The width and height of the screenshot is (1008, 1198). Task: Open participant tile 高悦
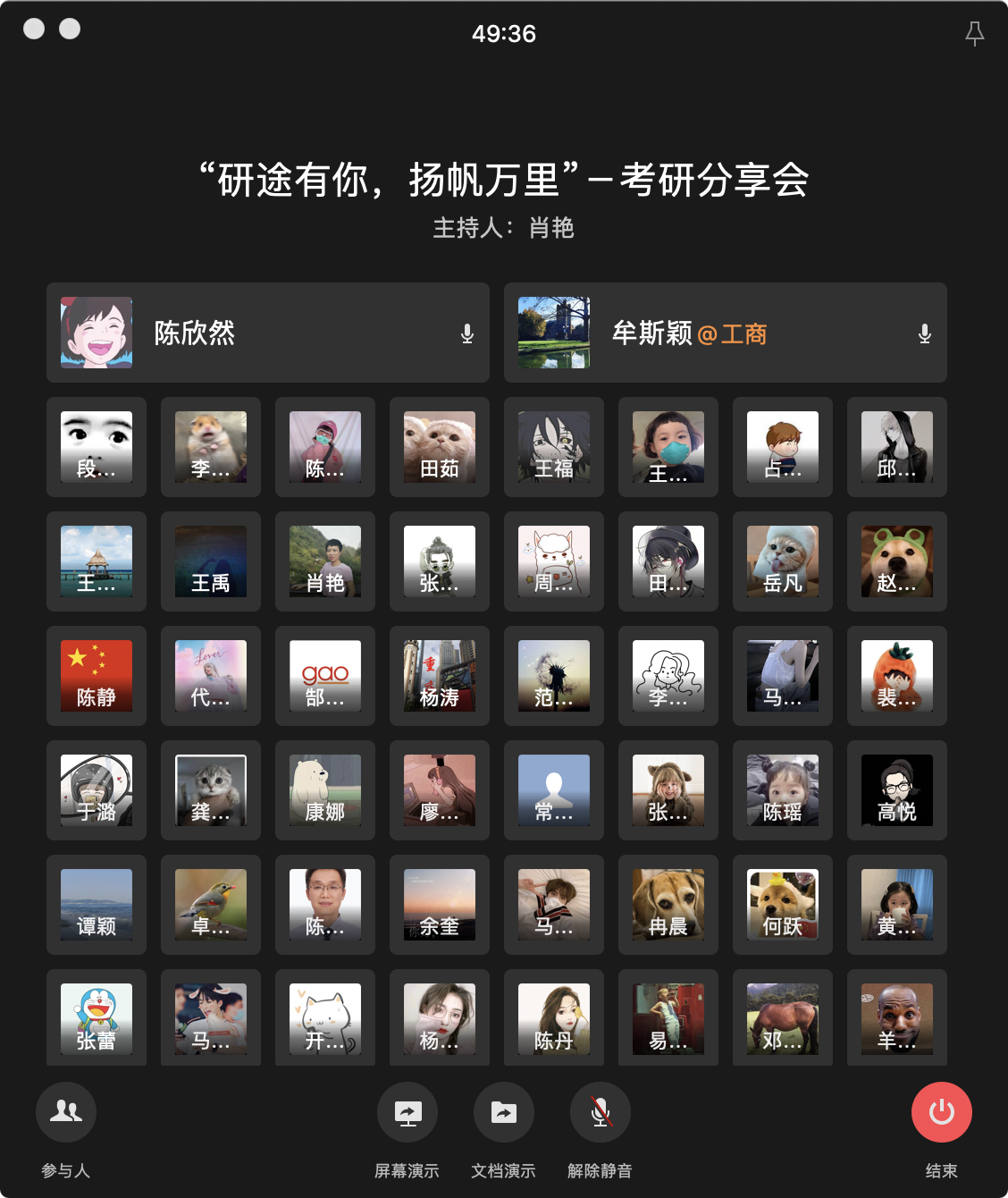tap(897, 790)
